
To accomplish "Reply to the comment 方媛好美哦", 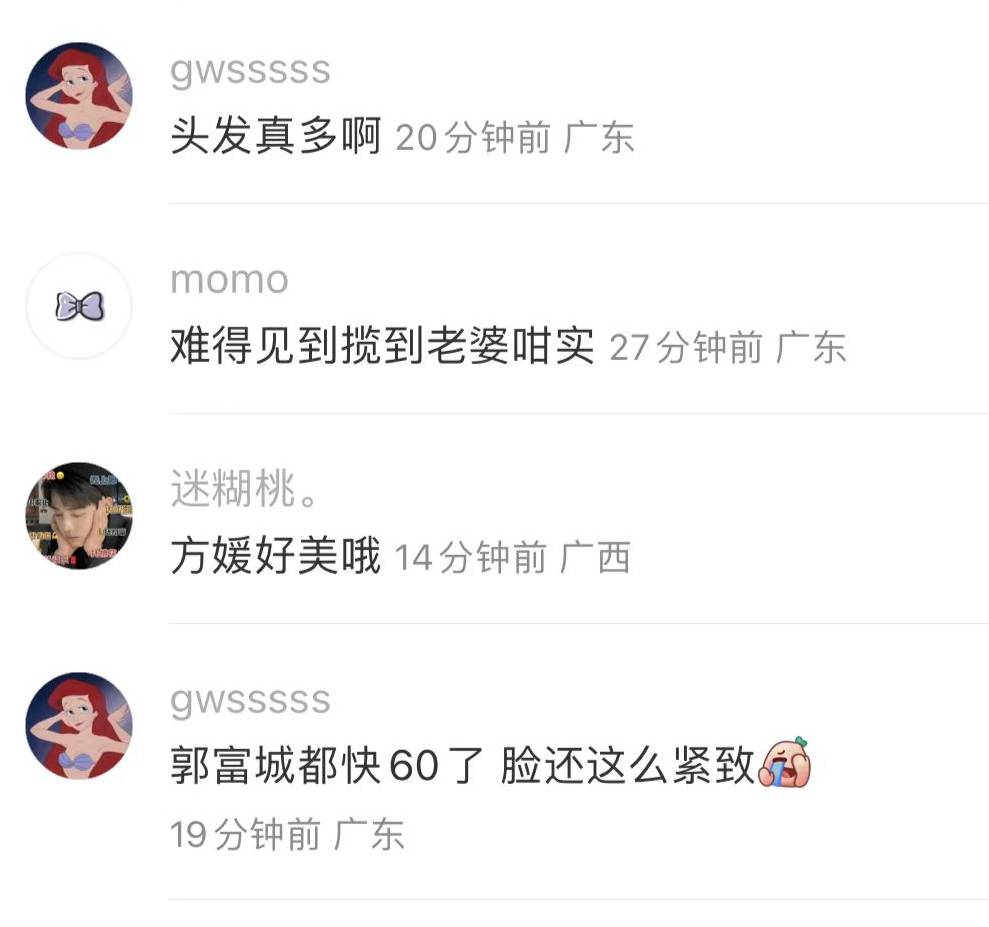I will click(x=275, y=557).
